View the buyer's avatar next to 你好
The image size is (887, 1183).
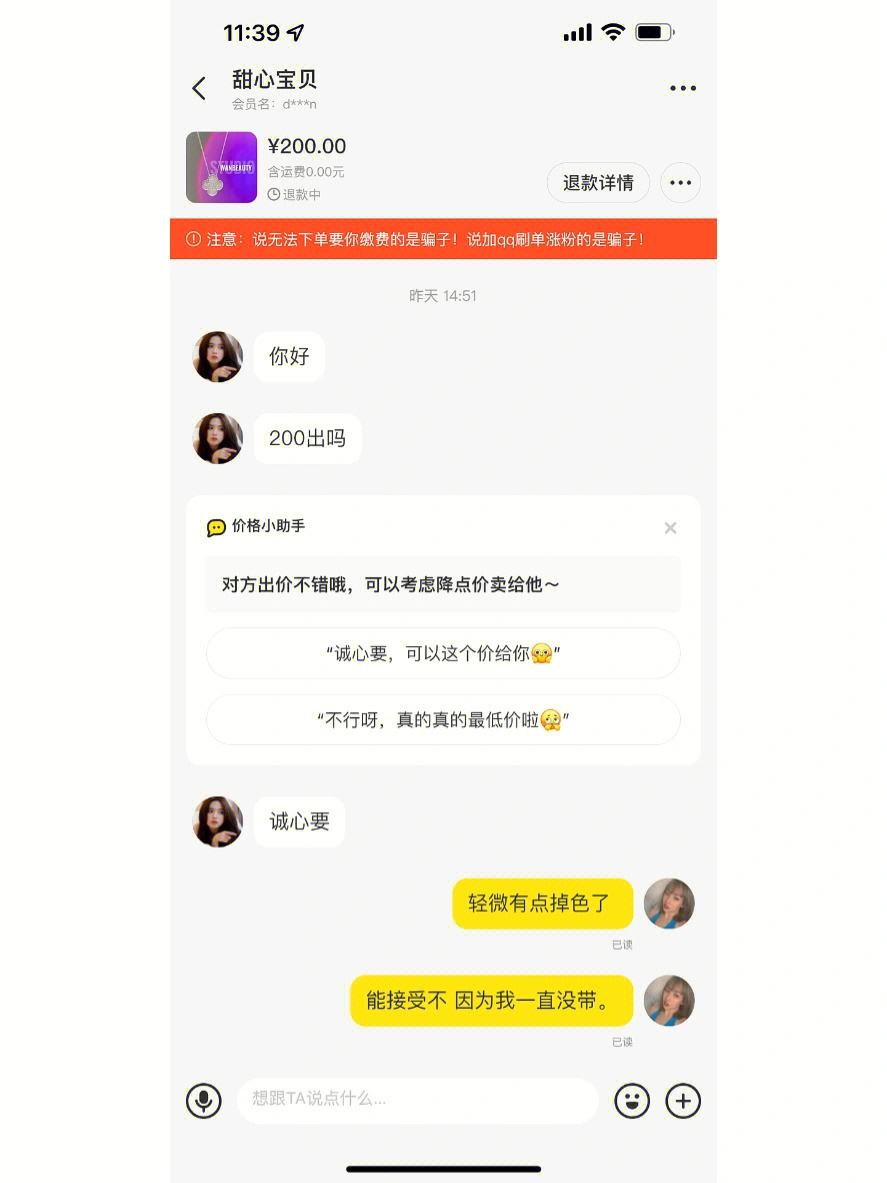[x=218, y=357]
